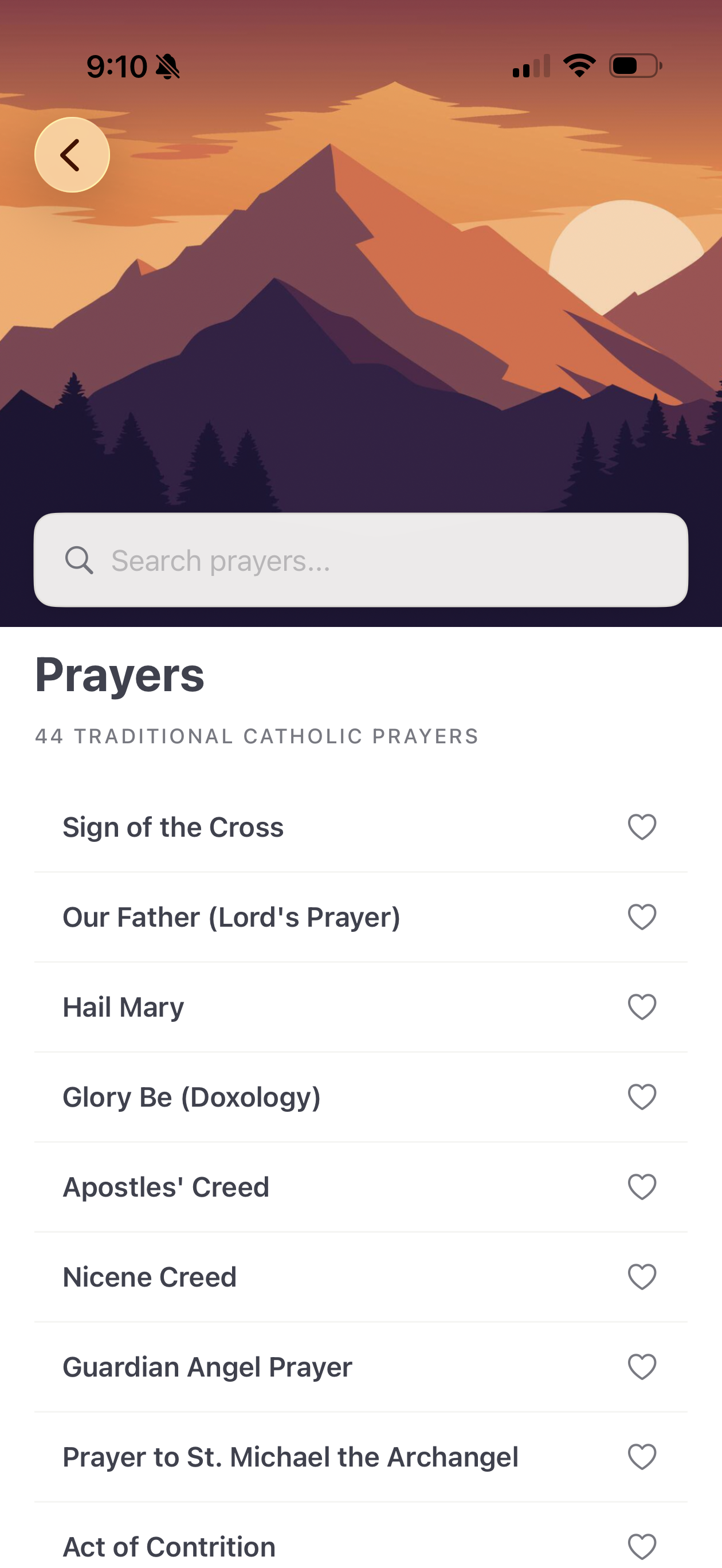The image size is (722, 1568).
Task: Open the Nicene Creed prayer
Action: [x=150, y=1276]
